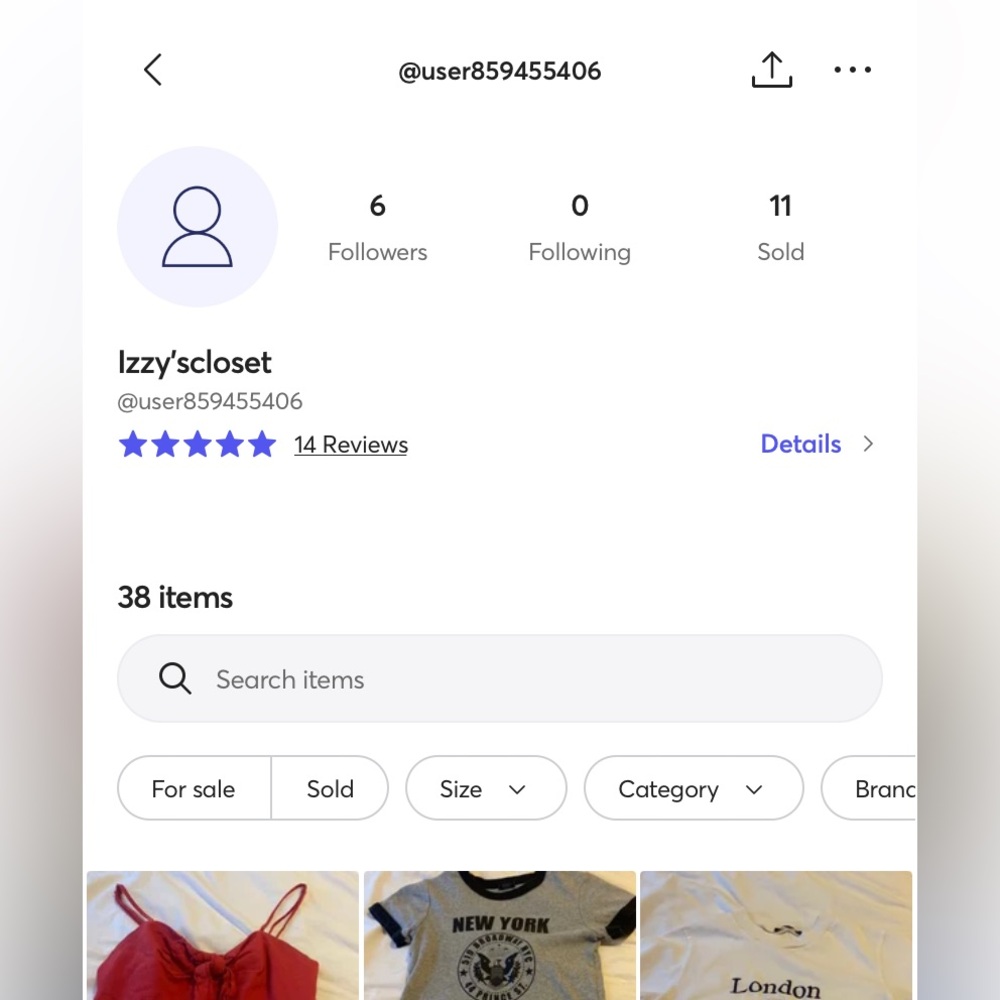The height and width of the screenshot is (1000, 1000).
Task: Expand the Size filter dropdown
Action: tap(485, 789)
